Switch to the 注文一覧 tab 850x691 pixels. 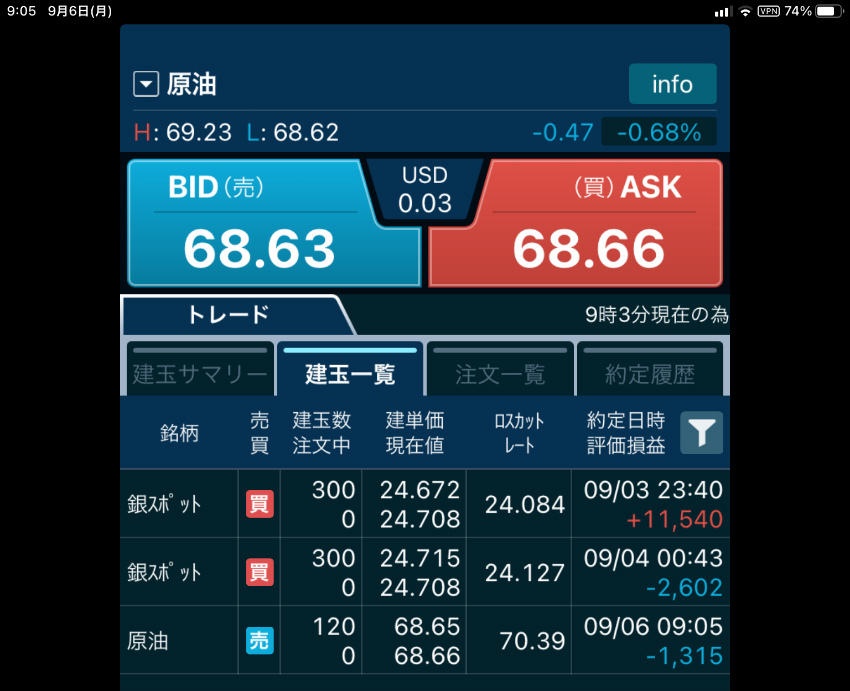(500, 374)
